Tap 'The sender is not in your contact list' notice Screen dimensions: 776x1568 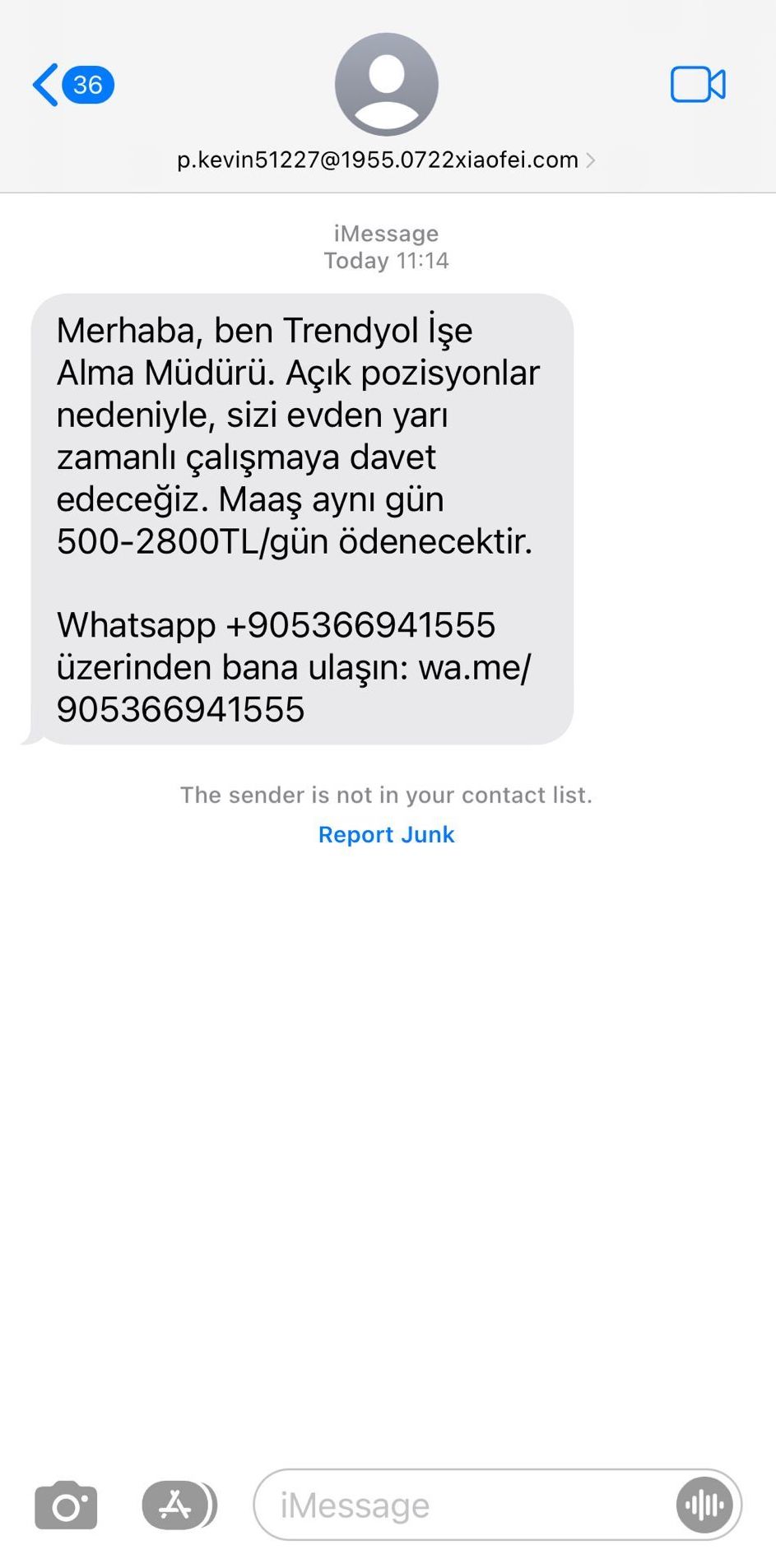pyautogui.click(x=386, y=794)
